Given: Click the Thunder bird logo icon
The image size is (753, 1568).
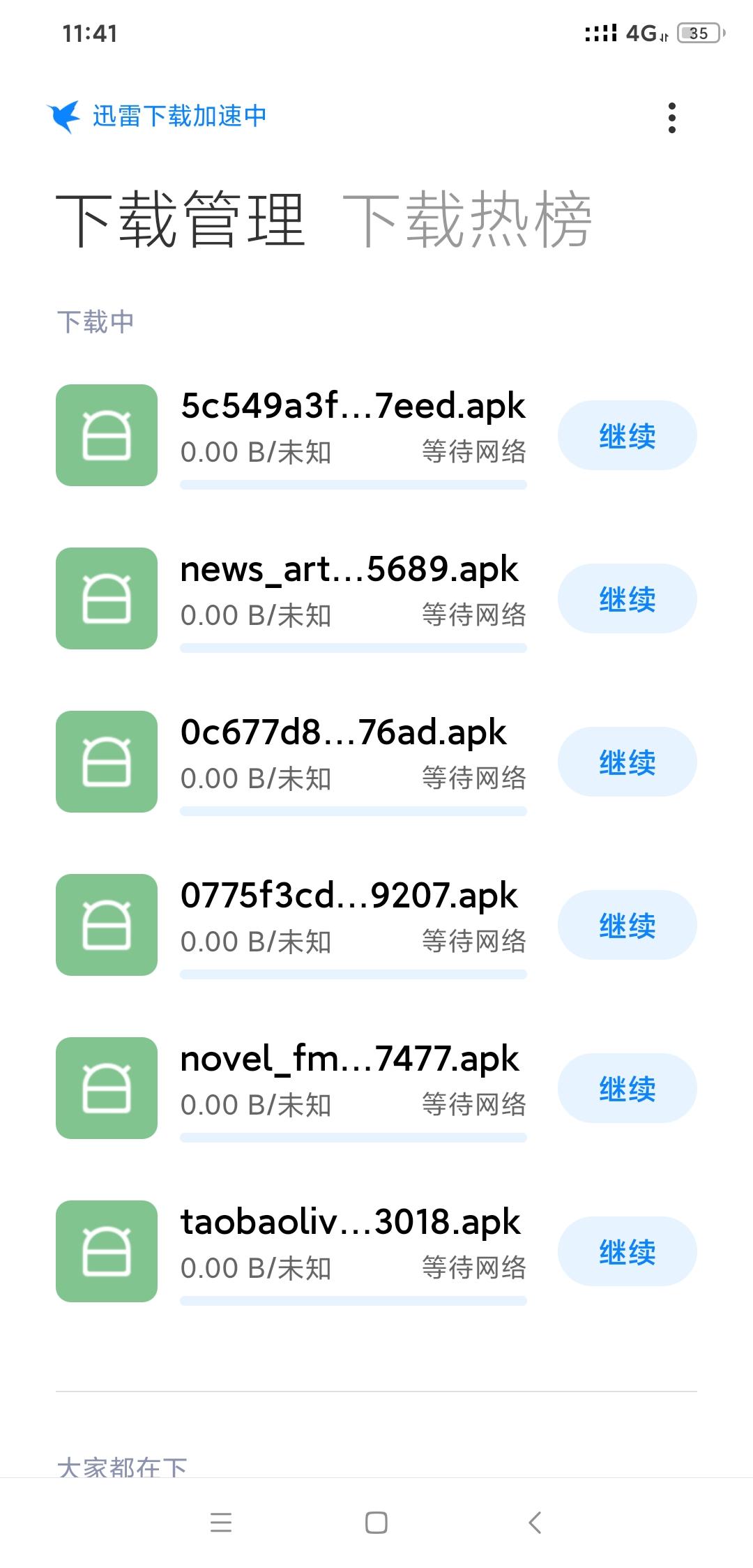Looking at the screenshot, I should point(64,115).
